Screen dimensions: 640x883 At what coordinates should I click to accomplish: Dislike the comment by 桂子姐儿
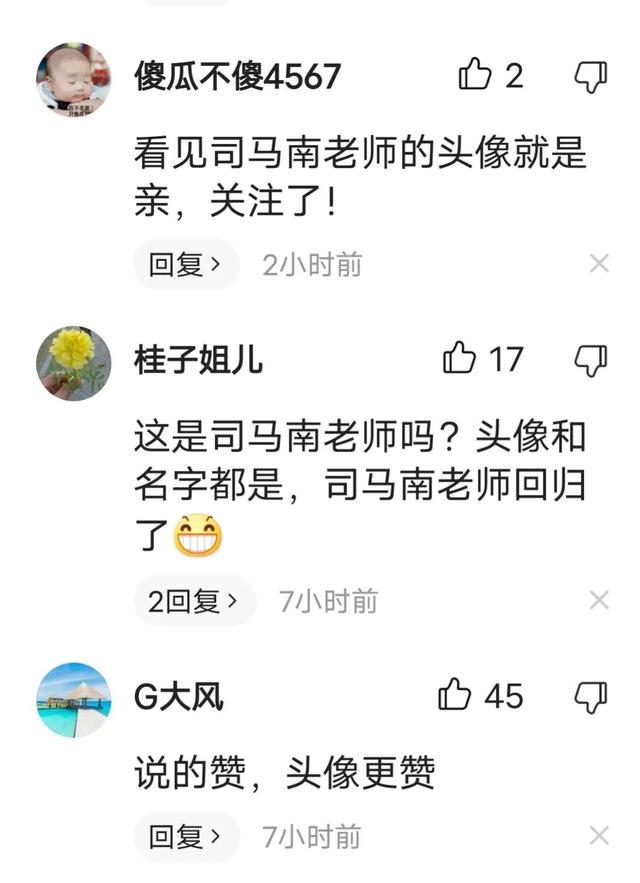tap(591, 359)
